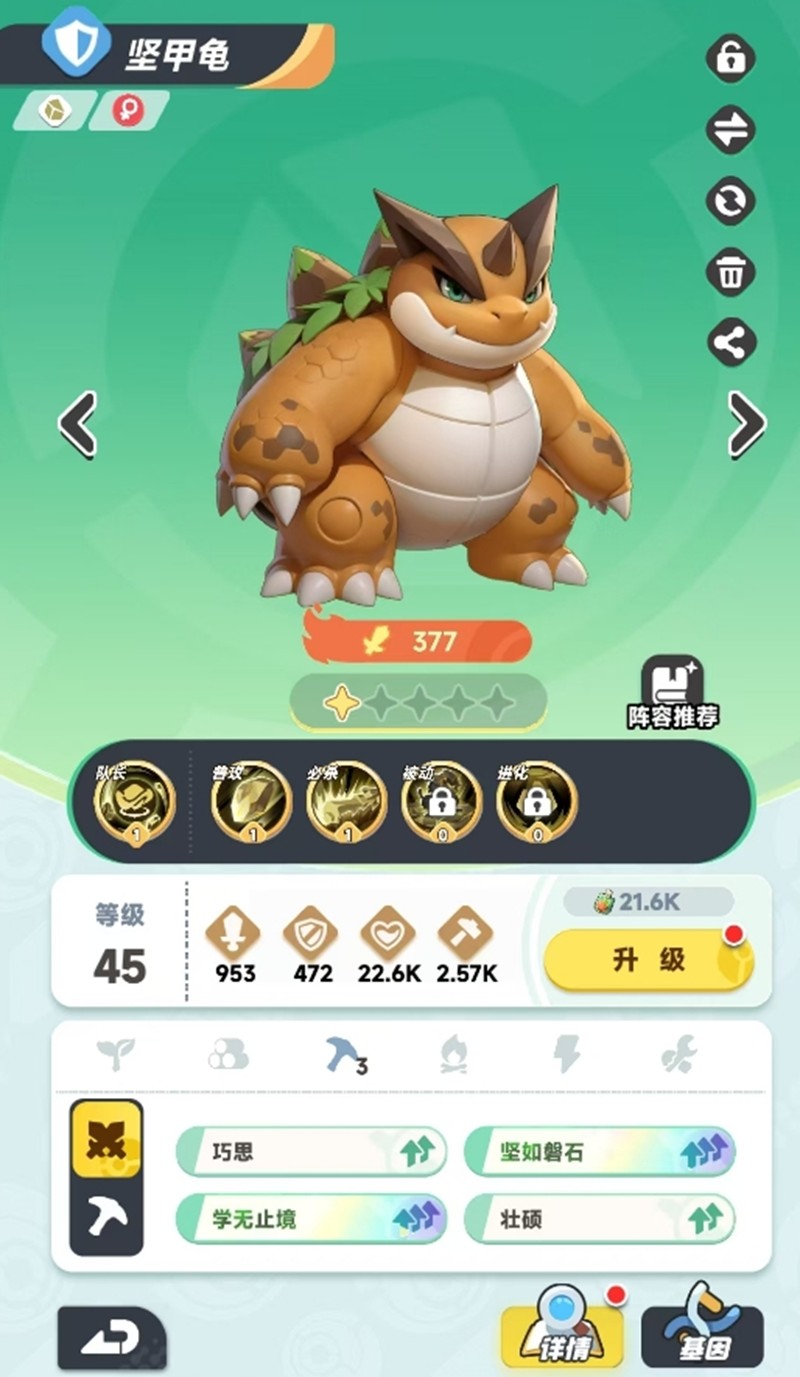Go to the next pet with right arrow
The image size is (800, 1377).
point(746,424)
